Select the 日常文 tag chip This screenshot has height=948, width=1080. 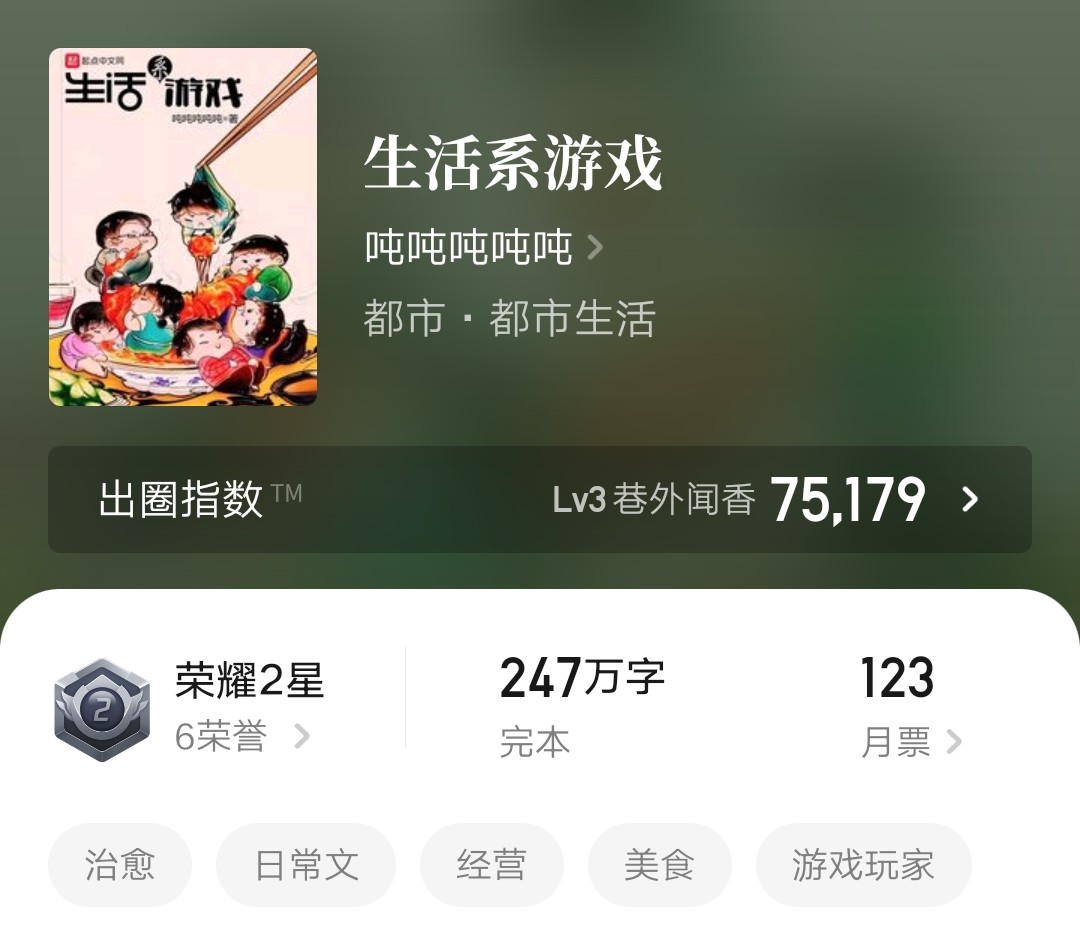pos(306,865)
